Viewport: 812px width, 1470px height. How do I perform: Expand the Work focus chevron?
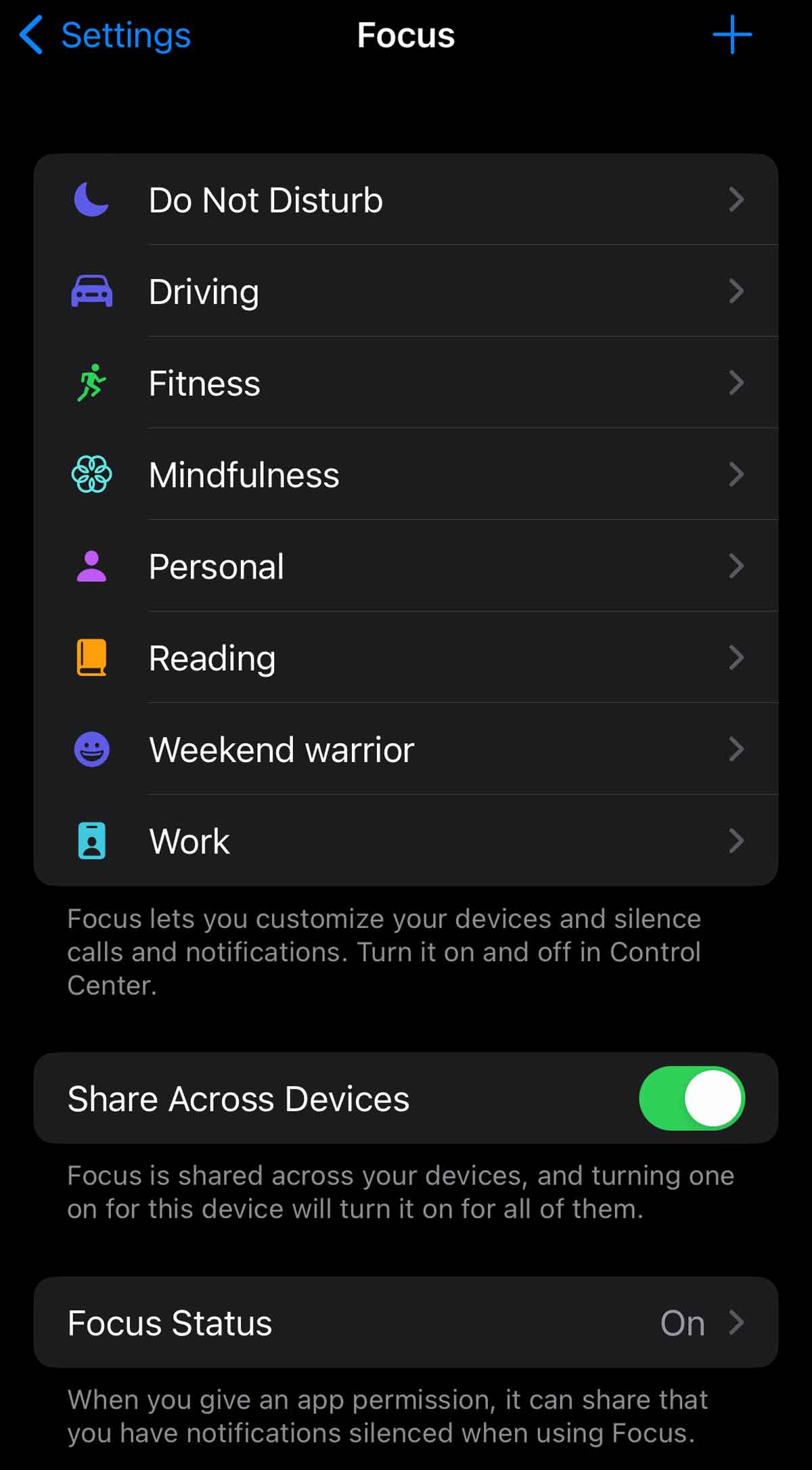click(737, 841)
